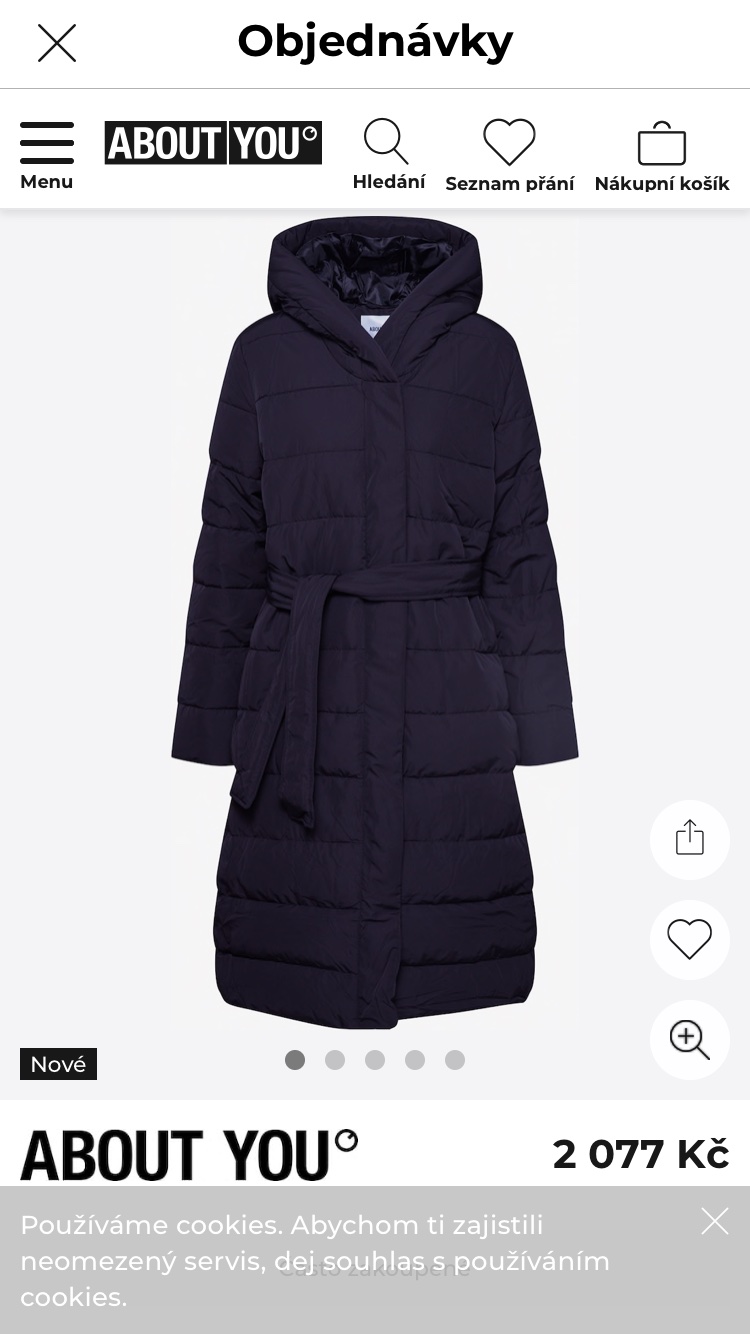Go to ABOUT YOU home via header logo
This screenshot has width=750, height=1334.
[213, 143]
